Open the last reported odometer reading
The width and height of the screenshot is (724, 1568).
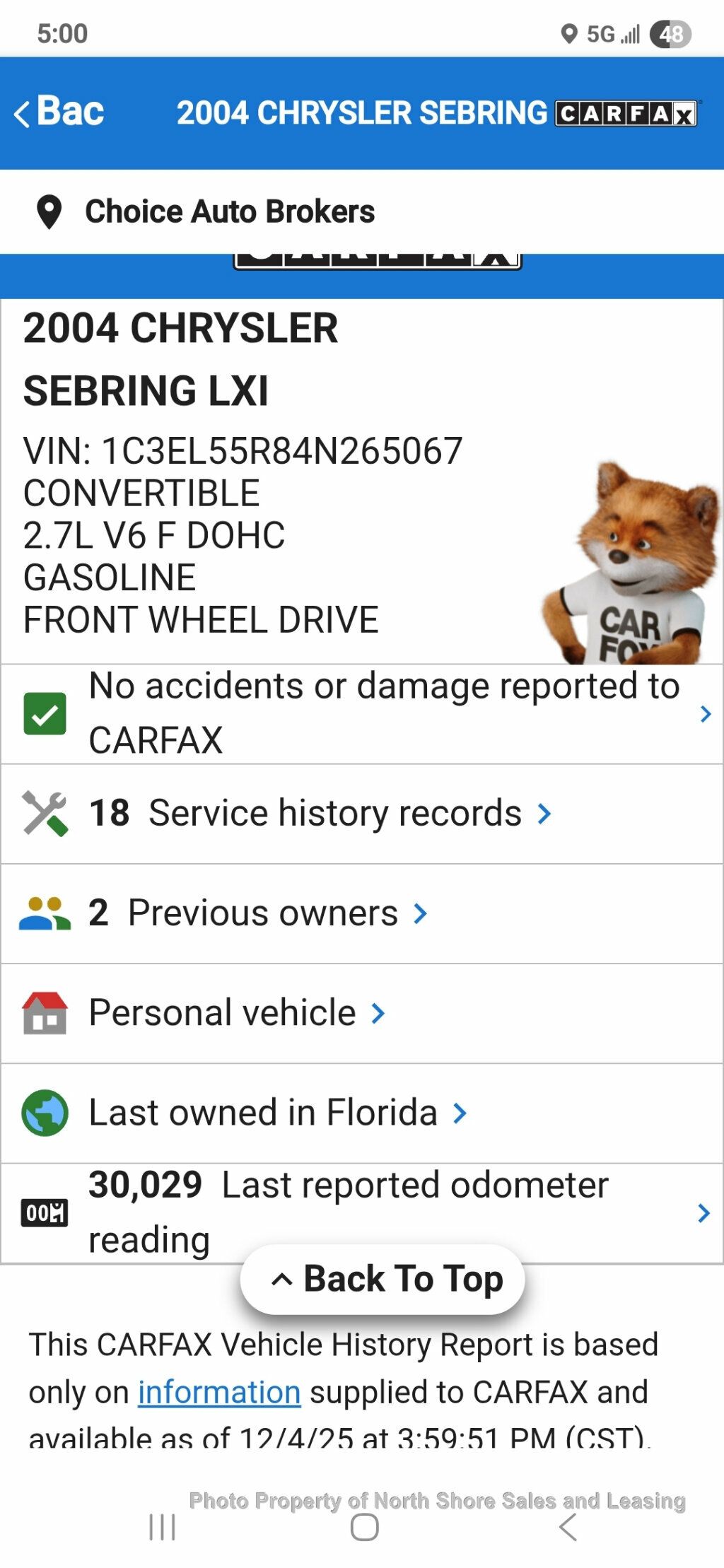[361, 1212]
